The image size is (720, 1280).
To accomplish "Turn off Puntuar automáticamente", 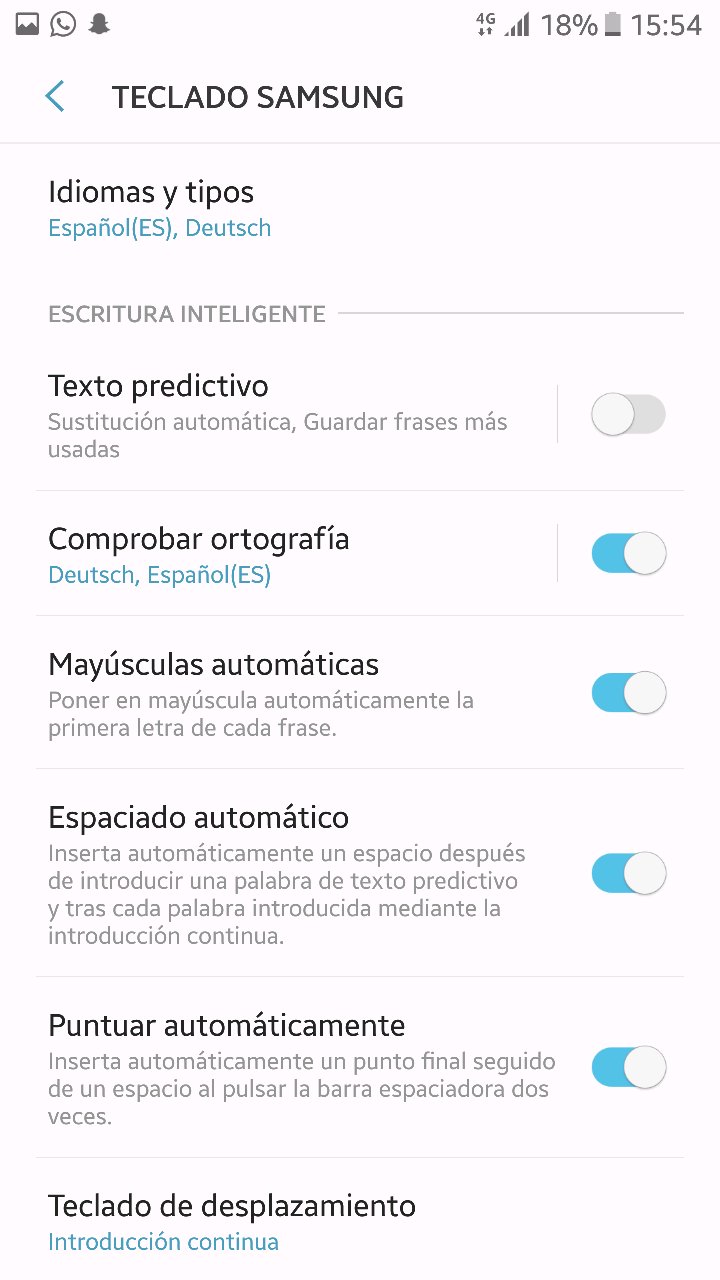I will click(628, 1067).
